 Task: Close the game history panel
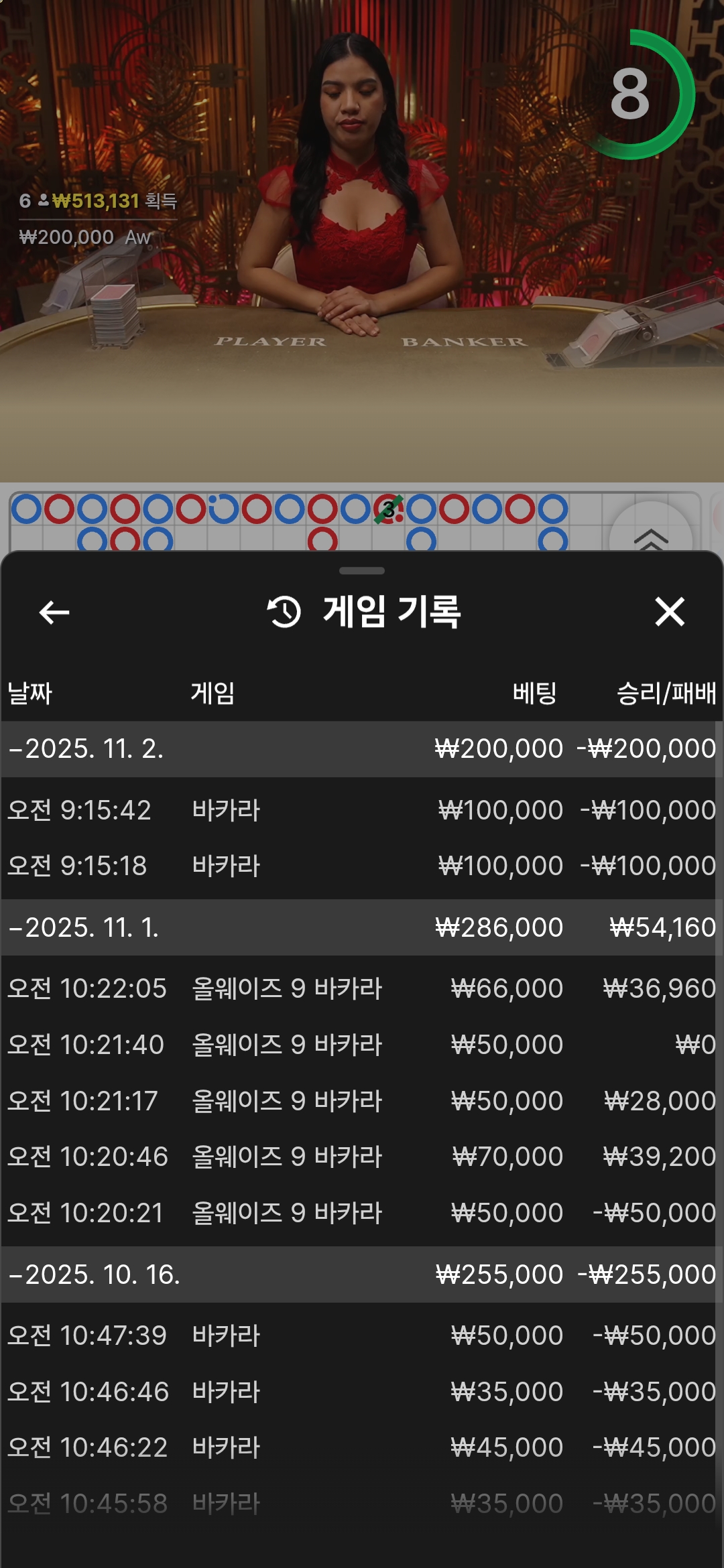pyautogui.click(x=669, y=612)
